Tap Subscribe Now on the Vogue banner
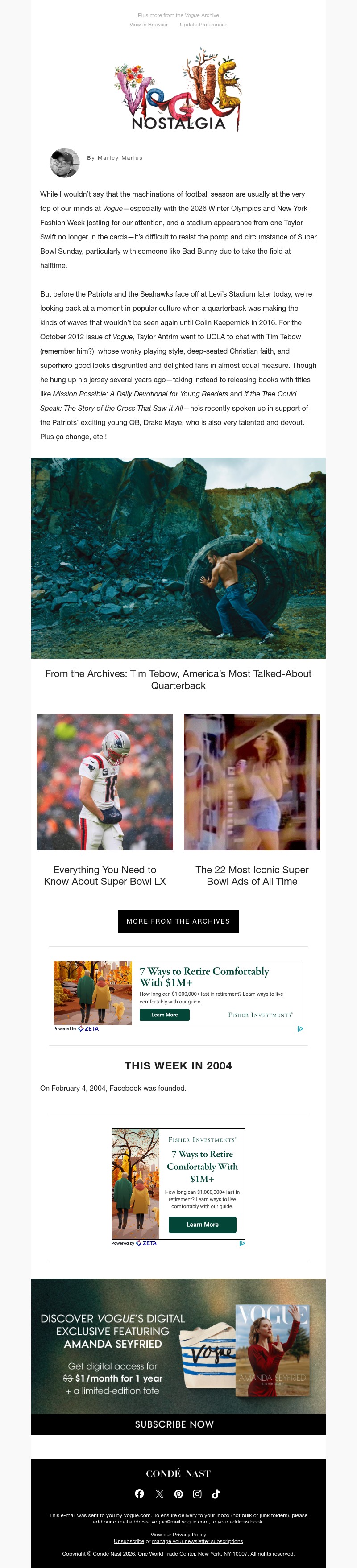 coord(174,1424)
